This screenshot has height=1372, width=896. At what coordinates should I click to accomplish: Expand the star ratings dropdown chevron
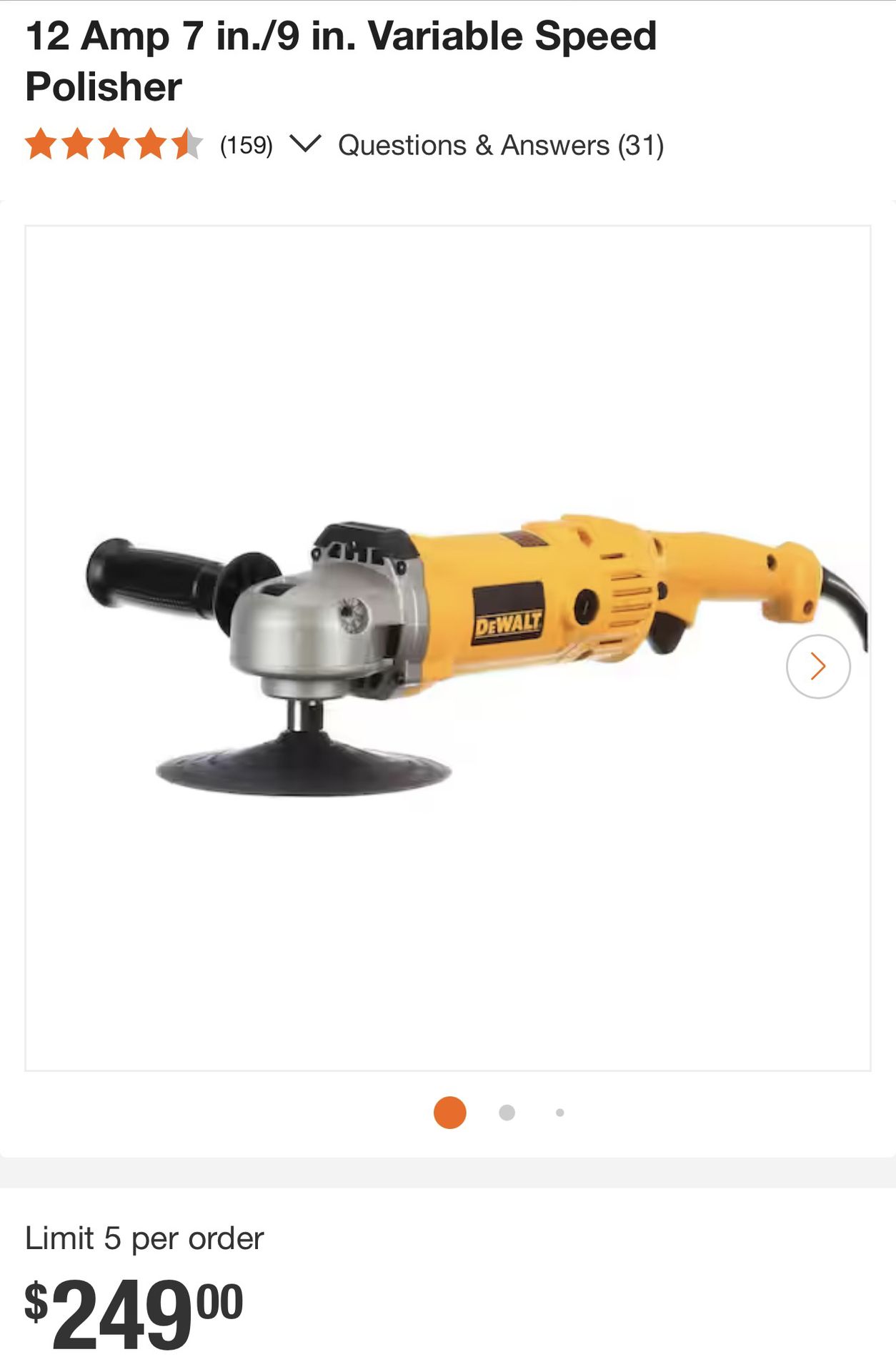click(x=305, y=144)
